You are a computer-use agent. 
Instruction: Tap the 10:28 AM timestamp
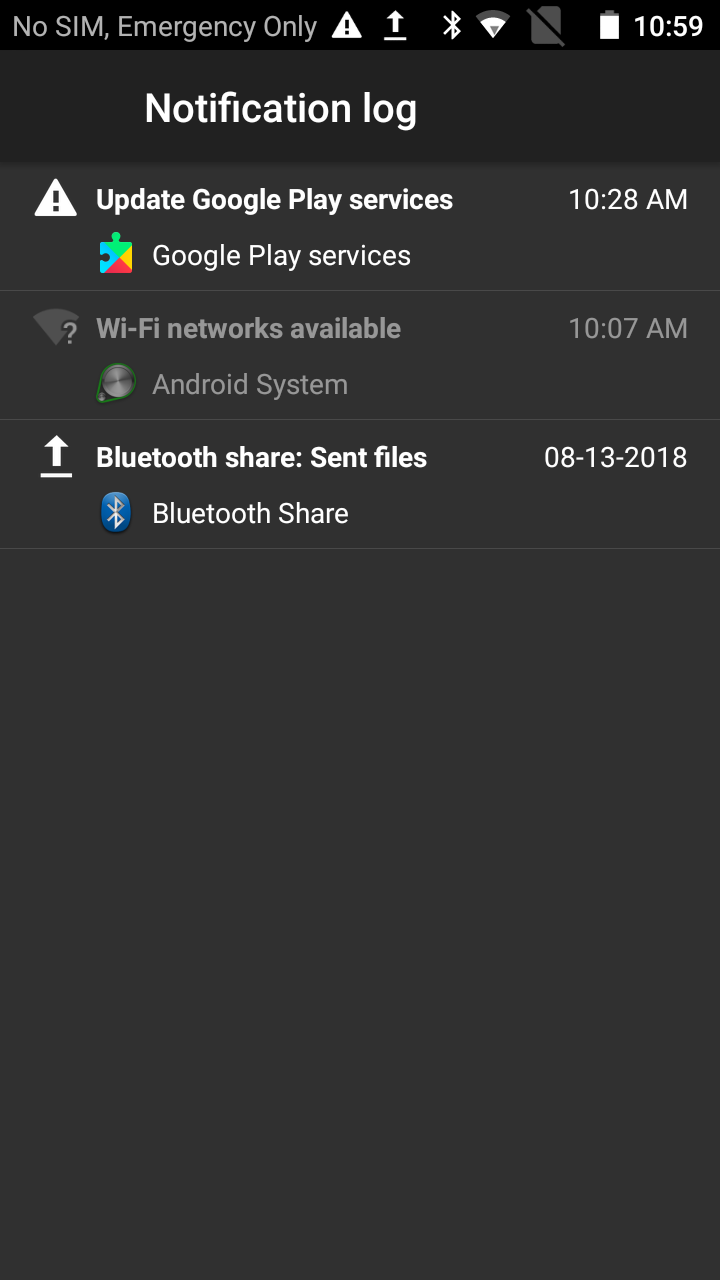[x=628, y=199]
